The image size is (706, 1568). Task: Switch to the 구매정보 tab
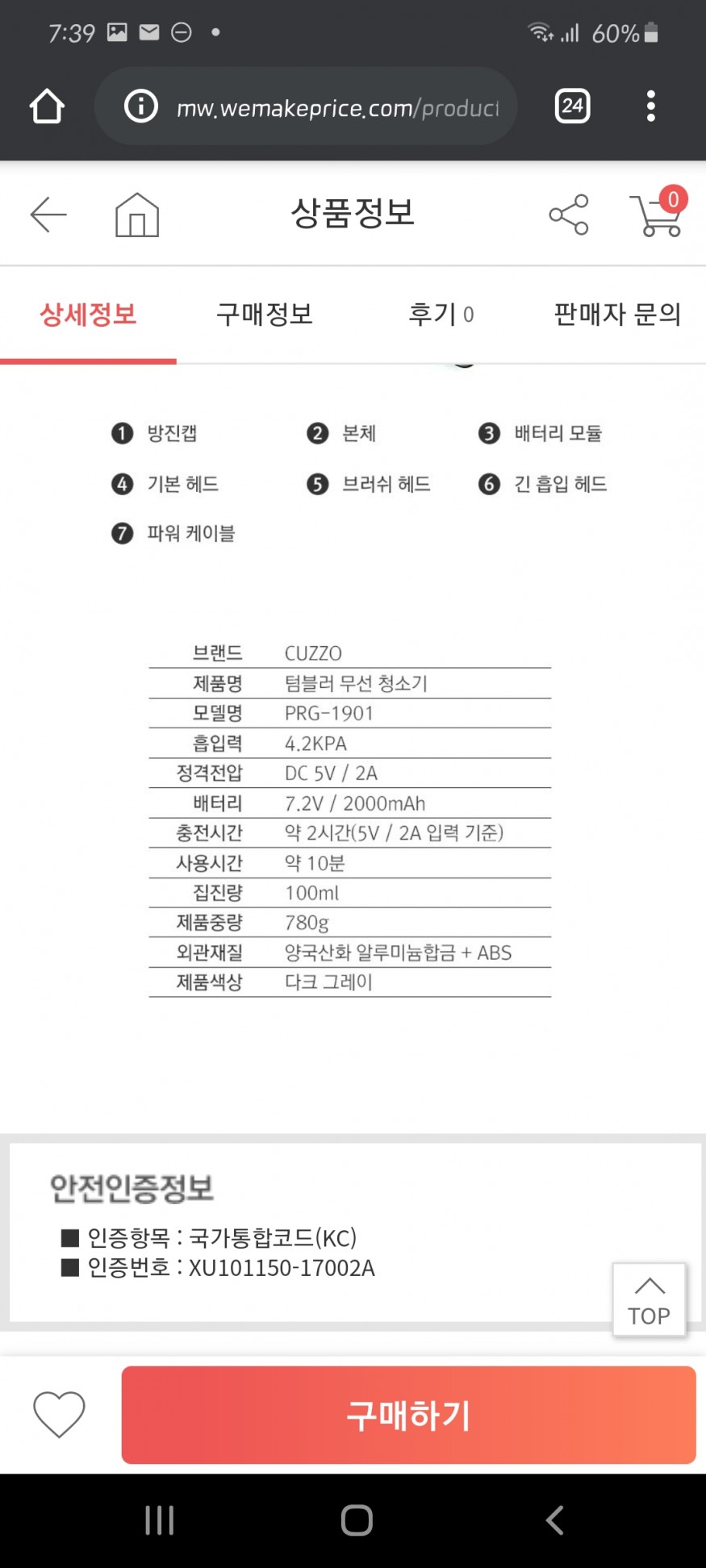265,314
